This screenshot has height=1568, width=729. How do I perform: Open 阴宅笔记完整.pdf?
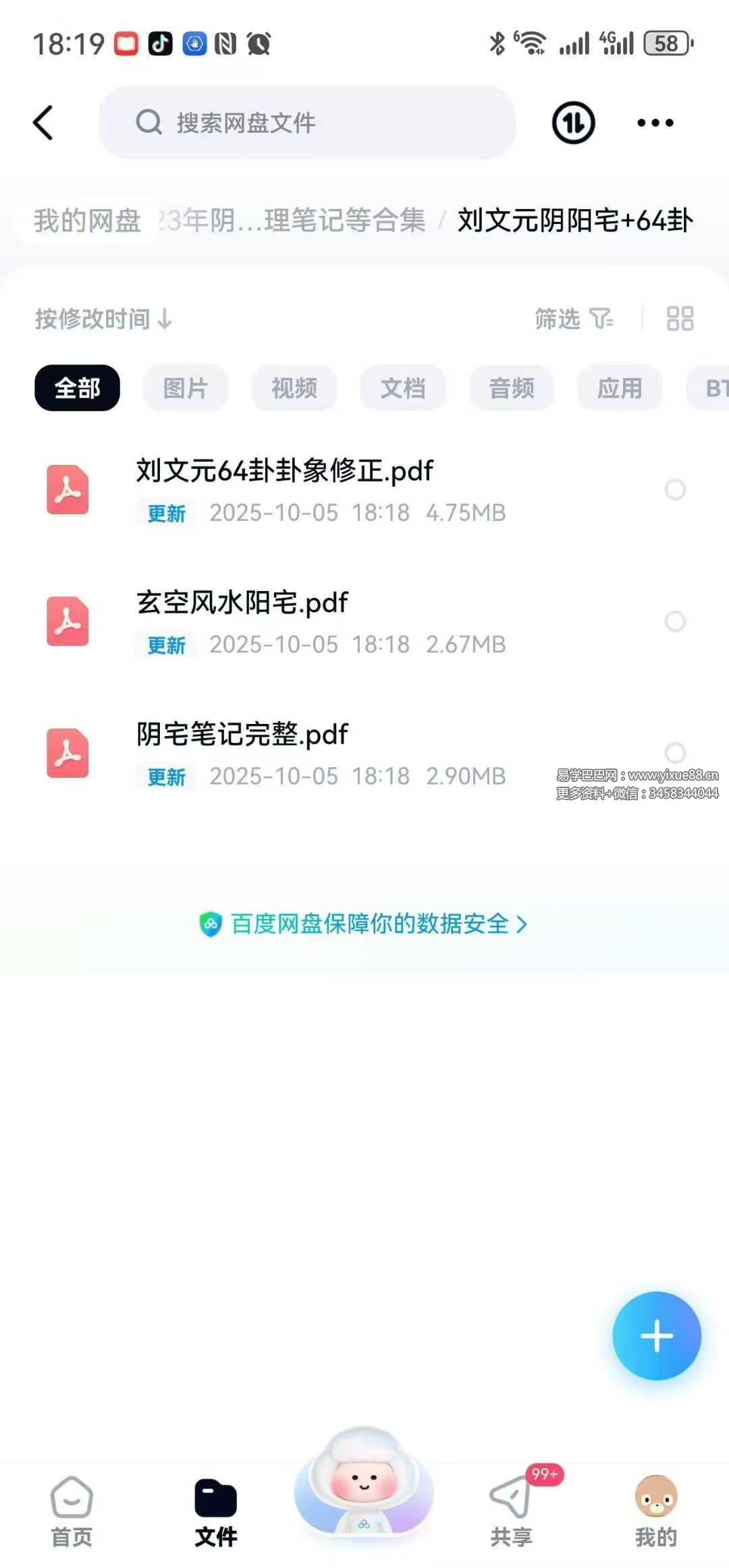243,734
